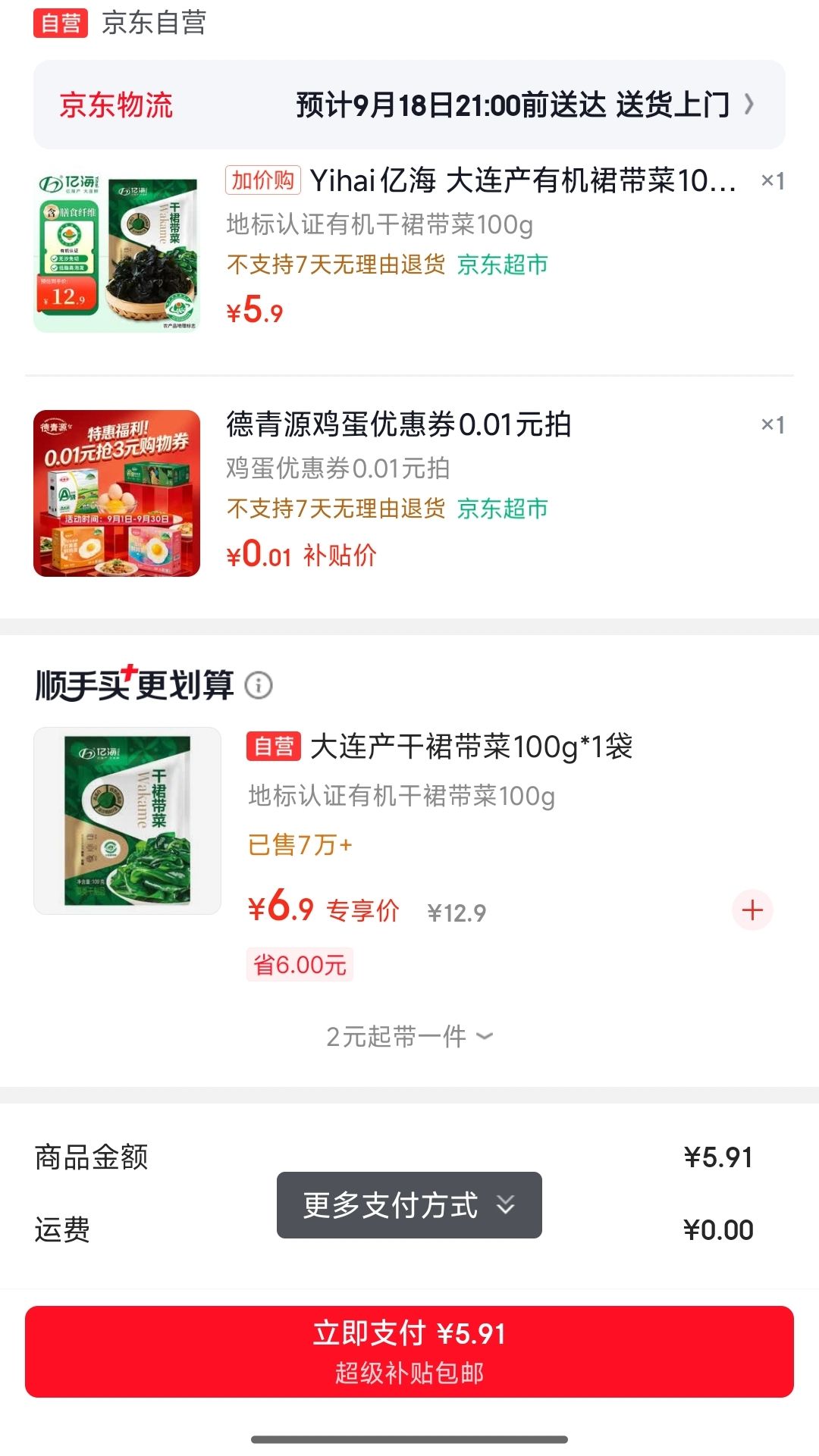The image size is (819, 1456).
Task: Open the 德青源鸡蛋优惠券 item
Action: (x=409, y=493)
